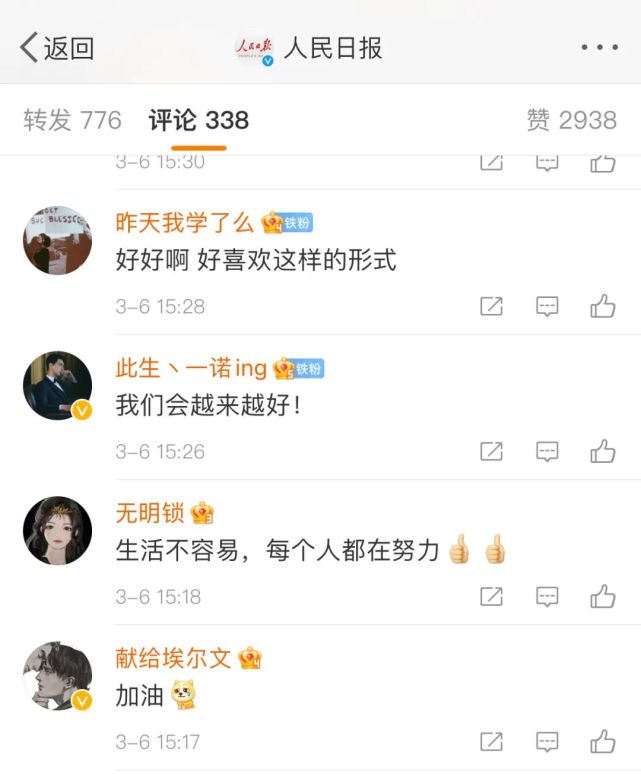Tap the 返回 back button
This screenshot has width=641, height=774.
point(57,47)
